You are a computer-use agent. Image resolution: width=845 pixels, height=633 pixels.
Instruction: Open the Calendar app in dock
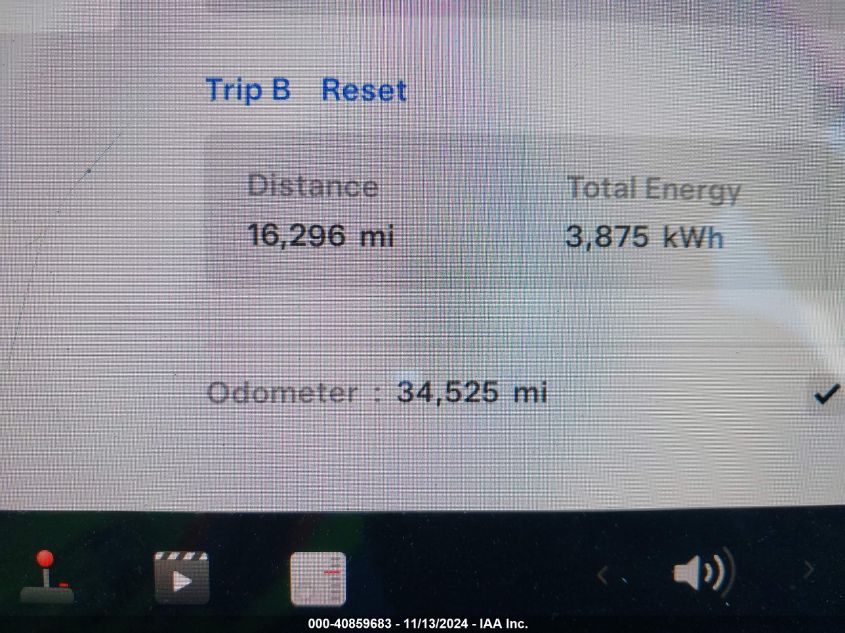click(x=318, y=578)
